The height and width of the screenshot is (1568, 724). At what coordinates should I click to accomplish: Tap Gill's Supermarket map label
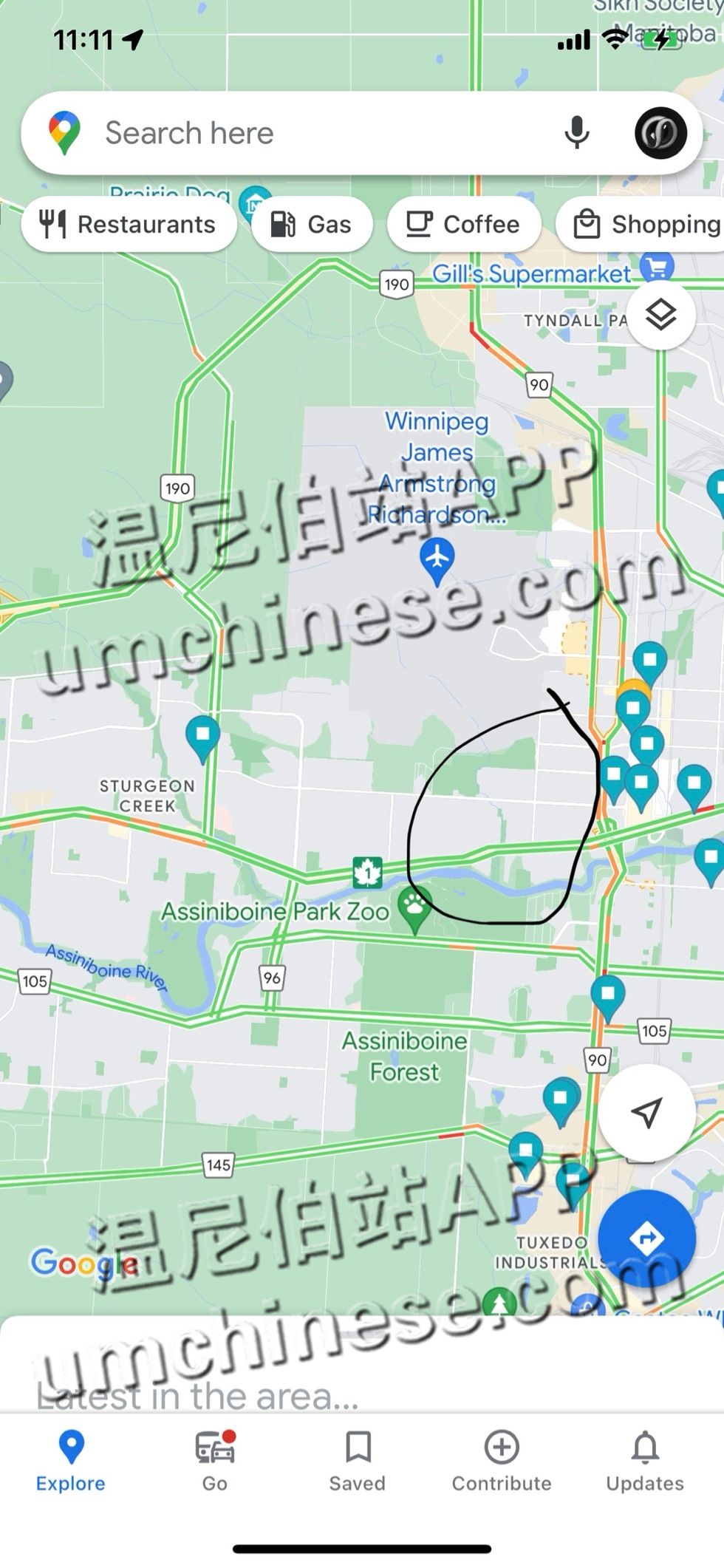(x=532, y=273)
